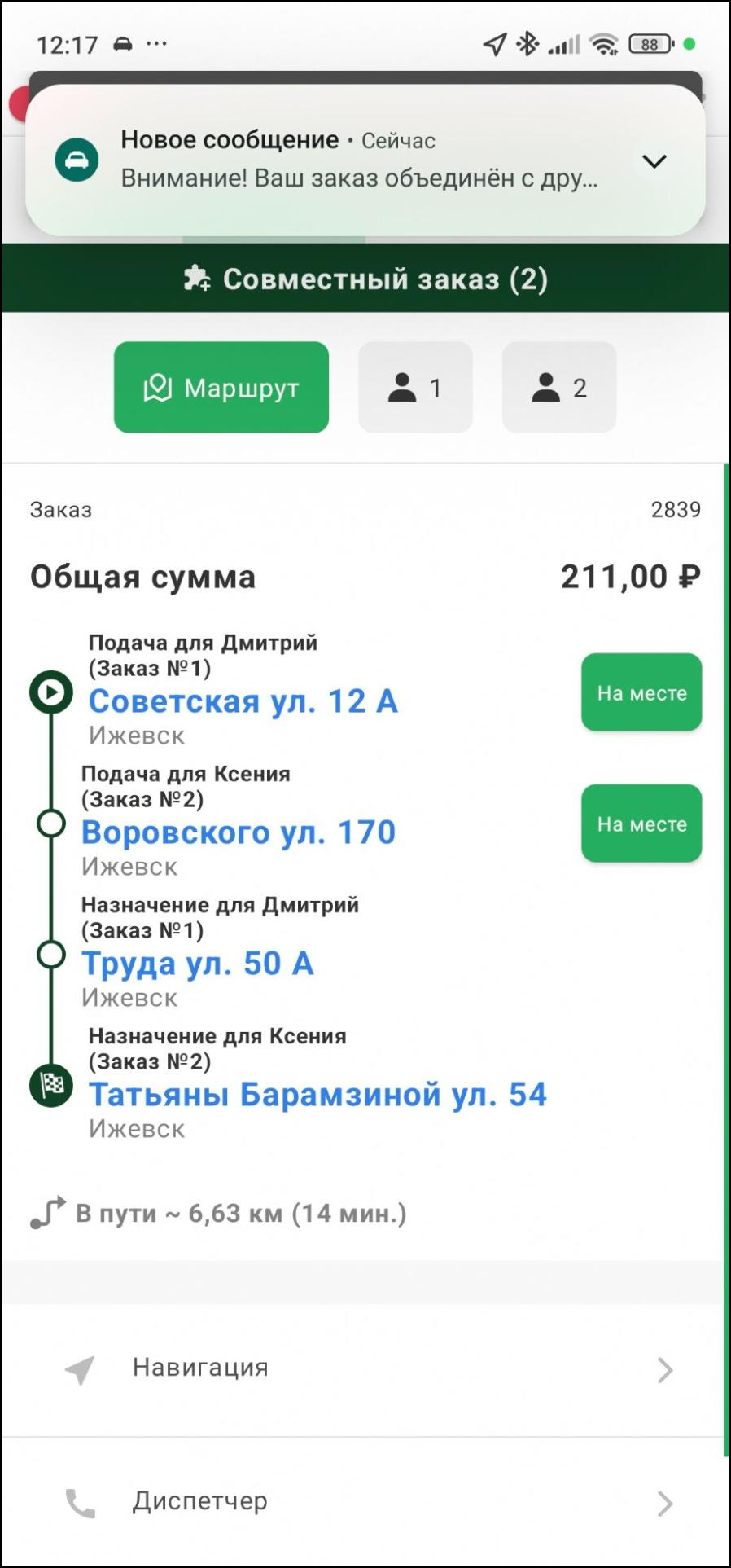Open the Навигация row
The width and height of the screenshot is (731, 1568).
pos(365,1369)
